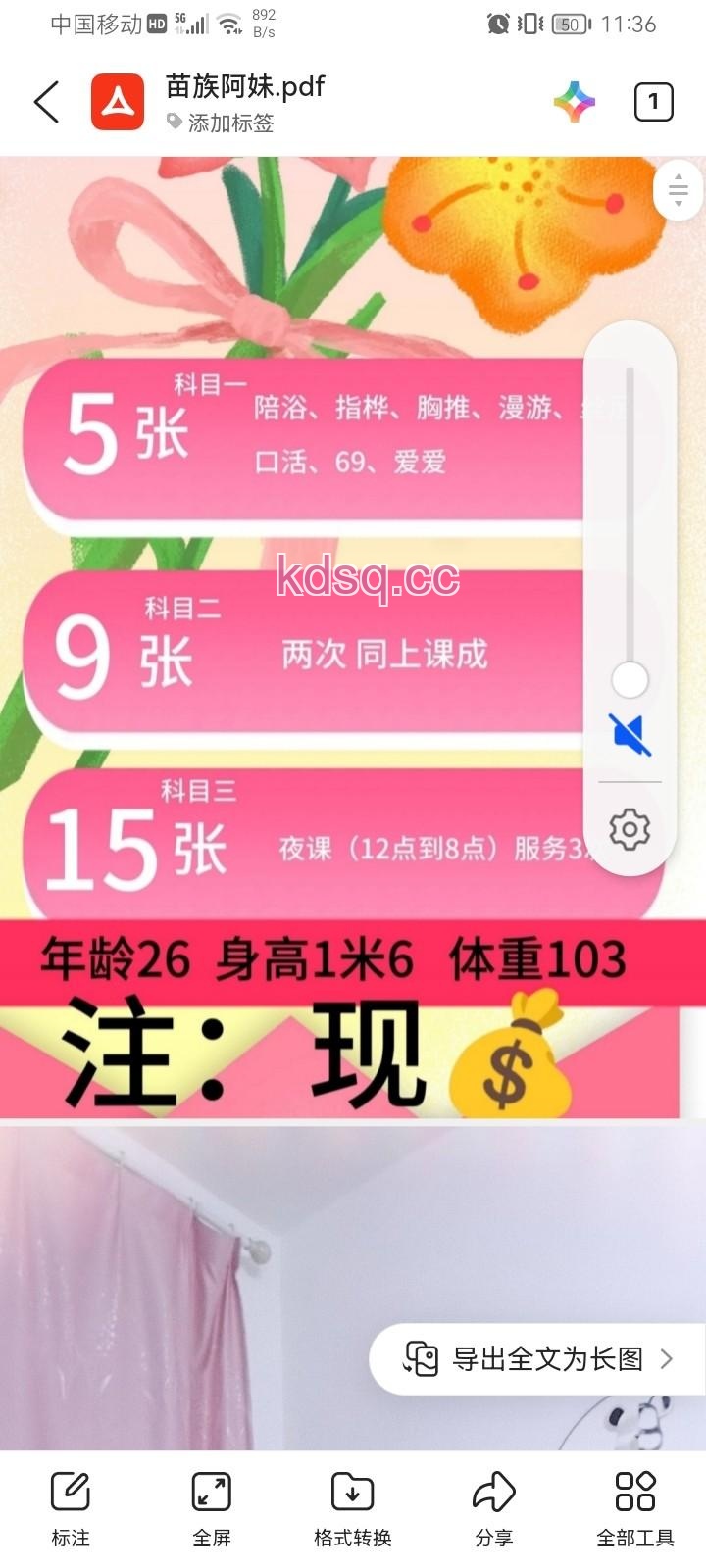Tap the page scroll handle
This screenshot has width=706, height=1568.
point(678,190)
